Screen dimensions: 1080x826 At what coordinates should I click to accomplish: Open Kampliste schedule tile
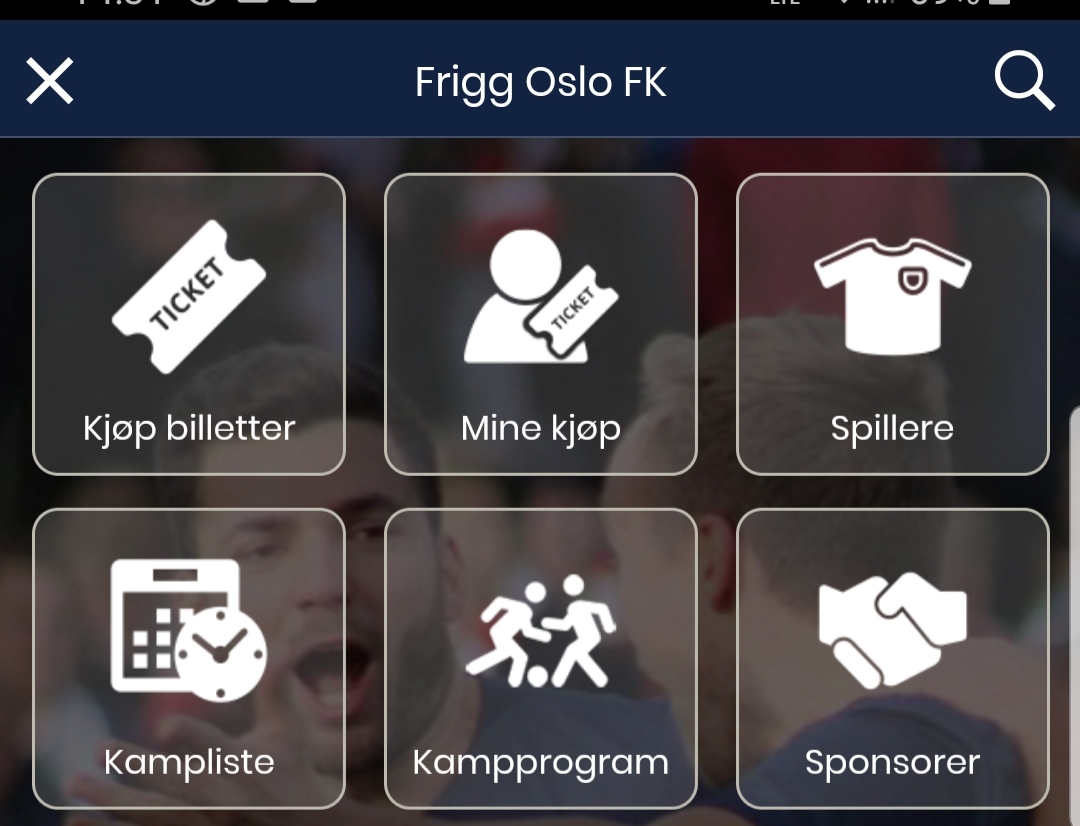click(x=189, y=658)
